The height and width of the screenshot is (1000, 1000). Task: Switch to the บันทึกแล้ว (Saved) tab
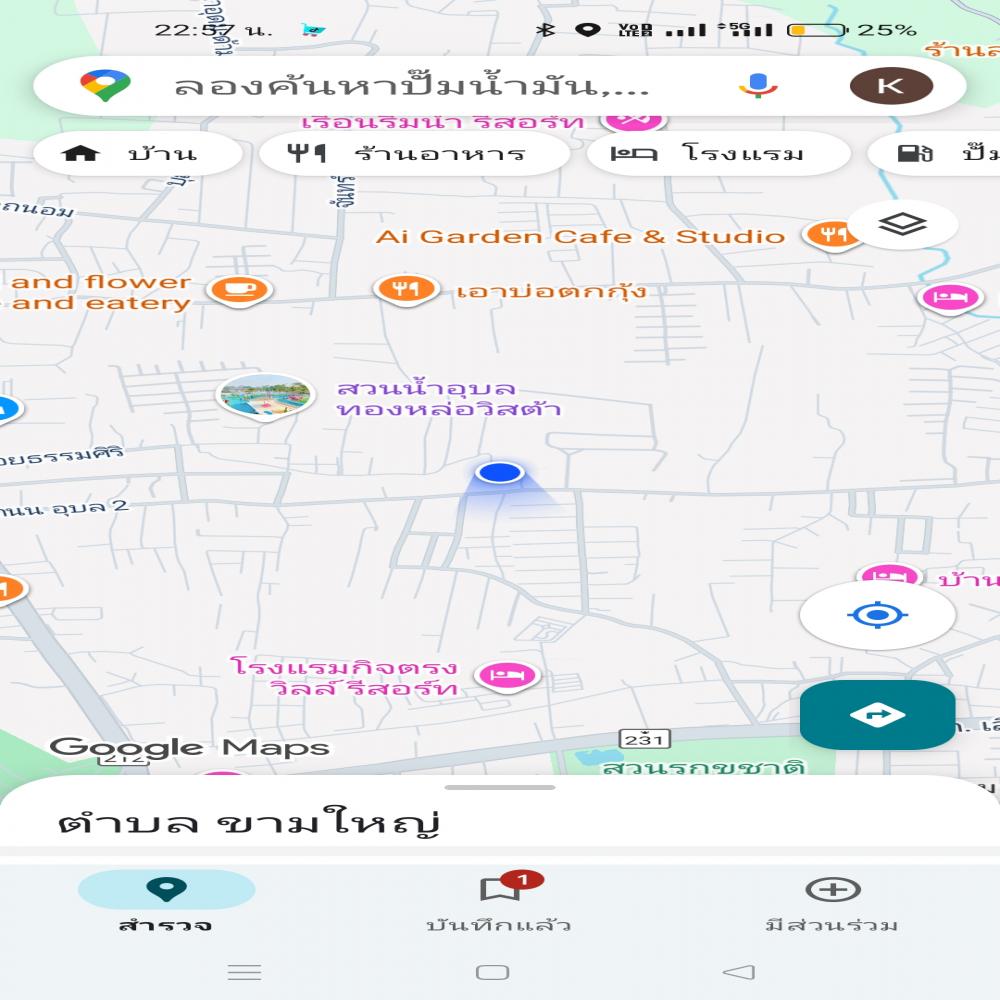[499, 902]
